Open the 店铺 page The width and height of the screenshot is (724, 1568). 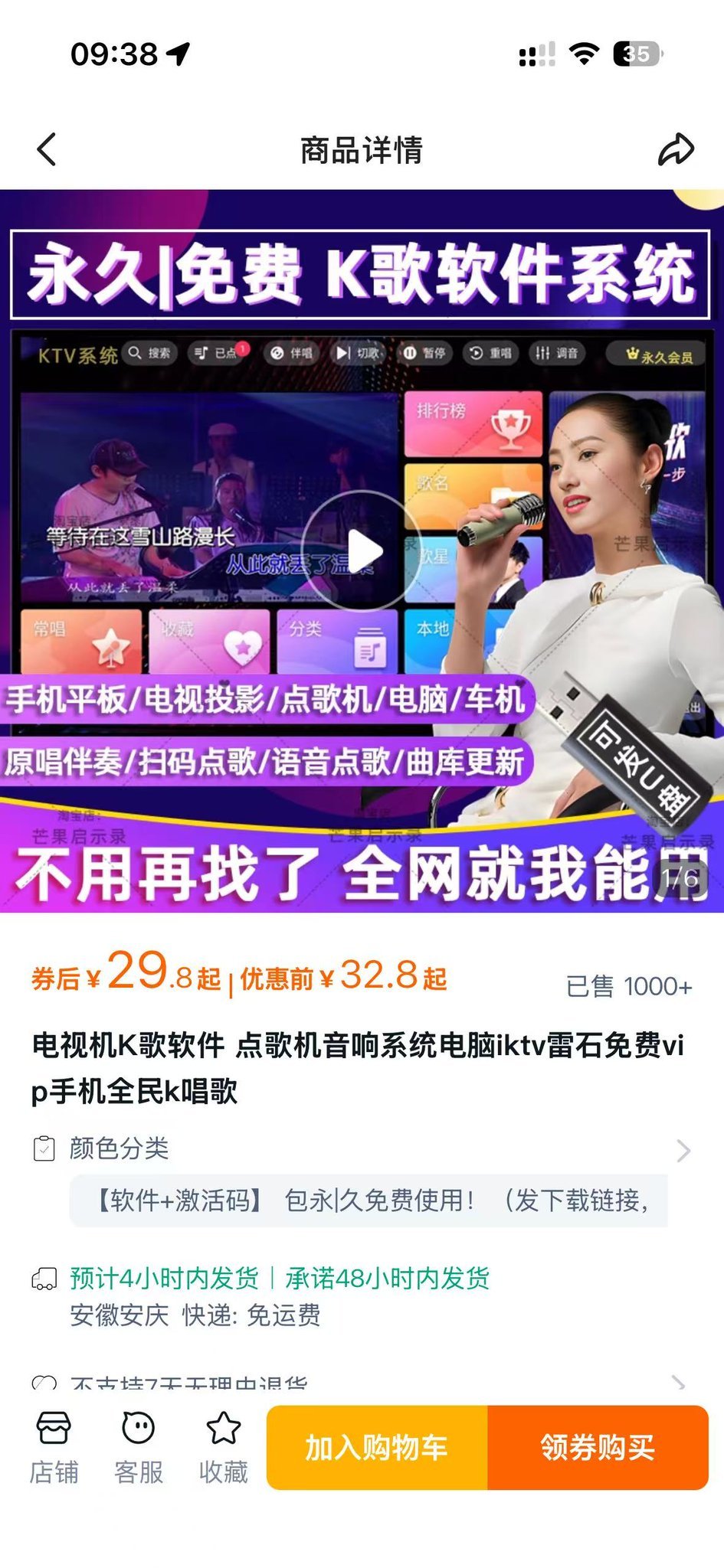pyautogui.click(x=54, y=1447)
